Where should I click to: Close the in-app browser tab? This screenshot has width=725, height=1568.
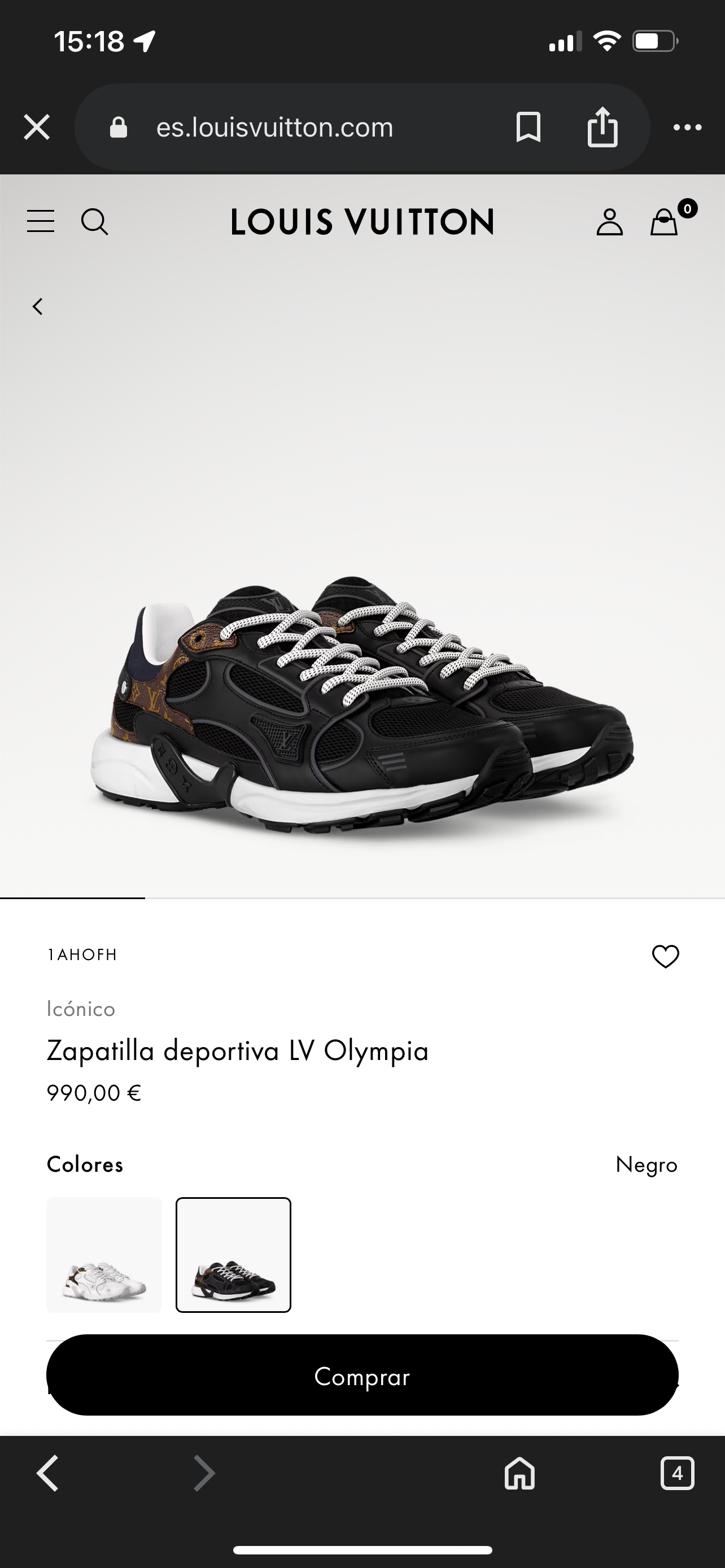point(37,127)
